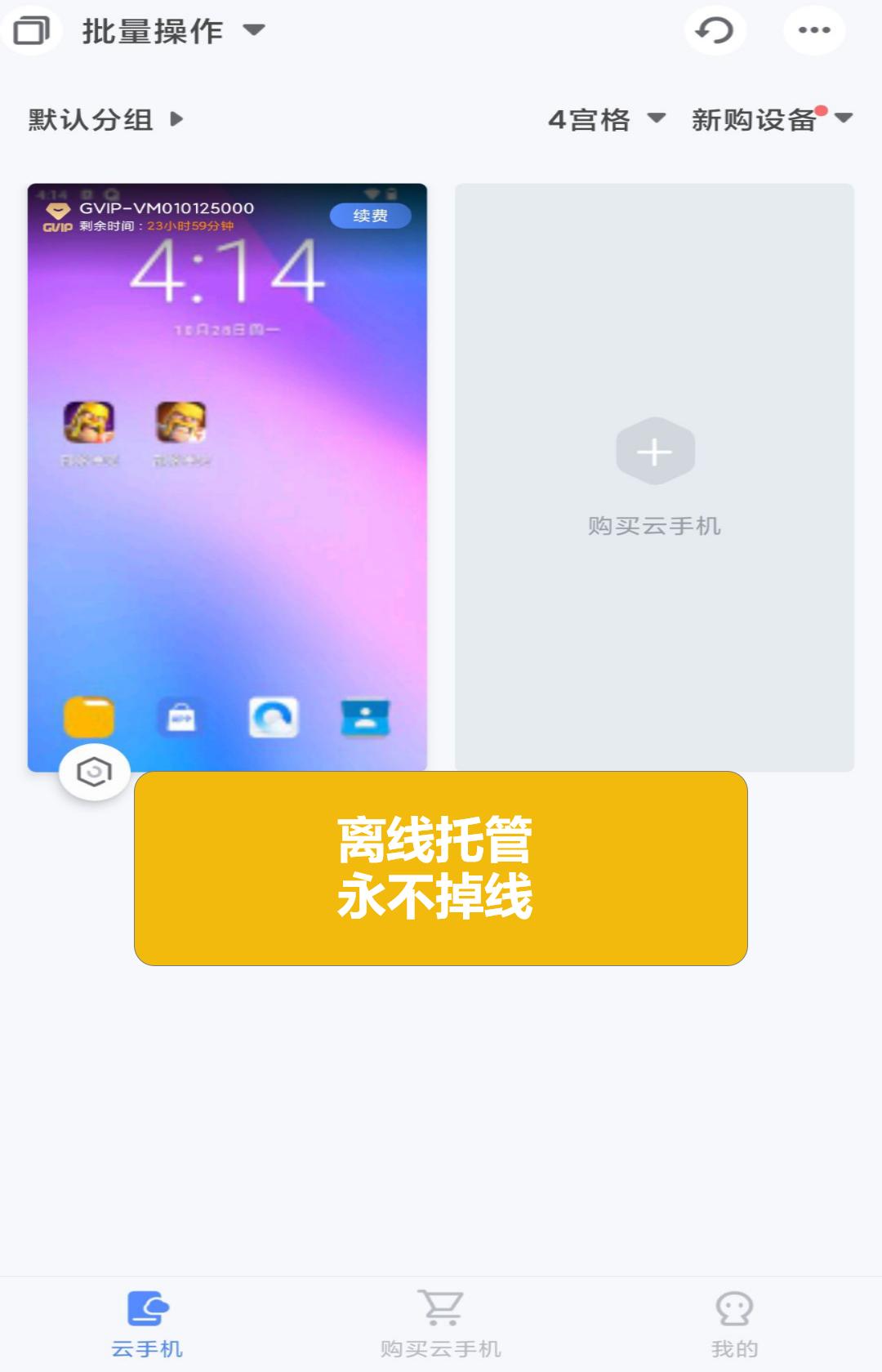Viewport: 882px width, 1372px height.
Task: Go to the 我的 profile tab
Action: point(734,1324)
